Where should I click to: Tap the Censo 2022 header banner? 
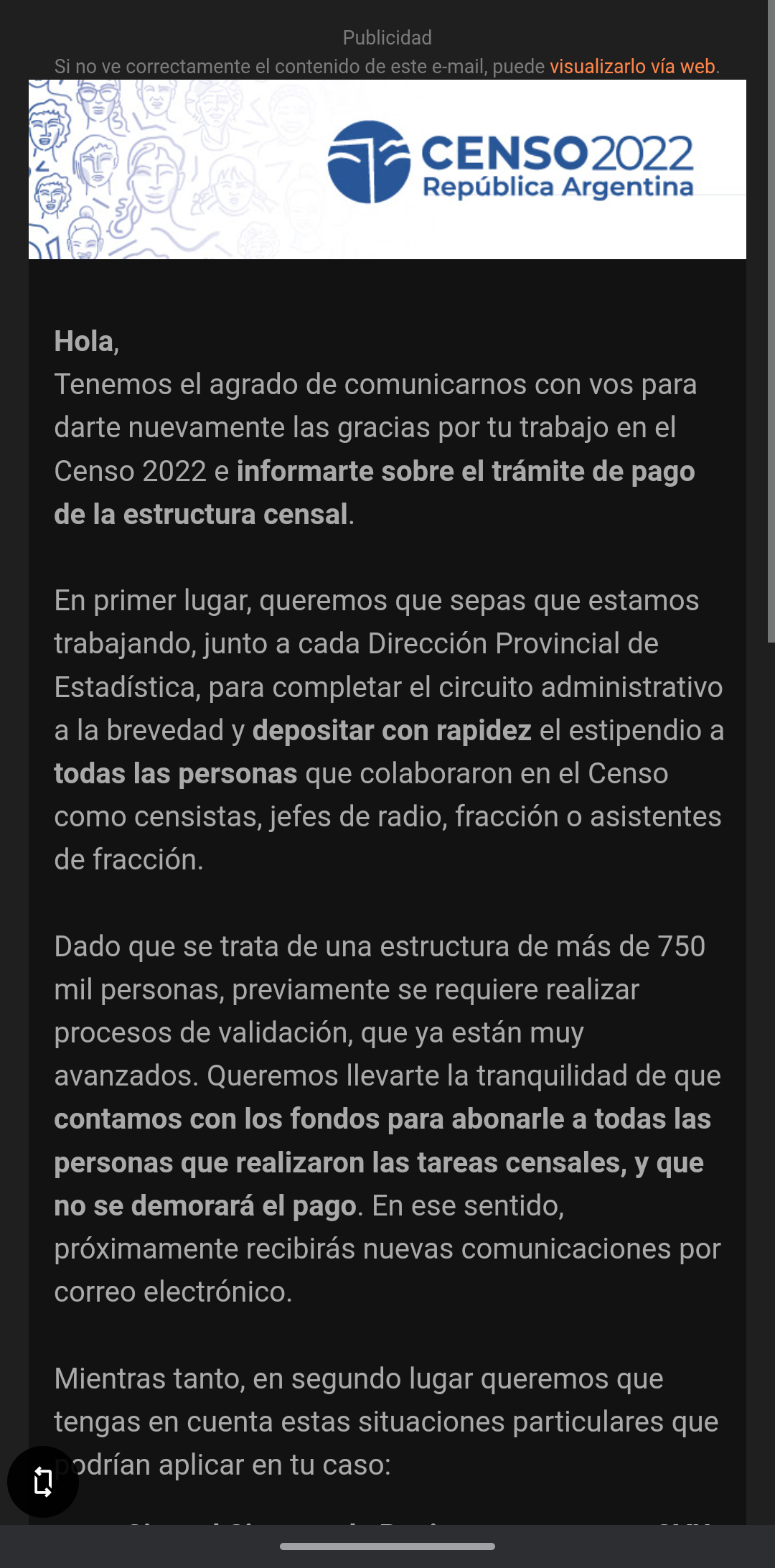tap(387, 169)
